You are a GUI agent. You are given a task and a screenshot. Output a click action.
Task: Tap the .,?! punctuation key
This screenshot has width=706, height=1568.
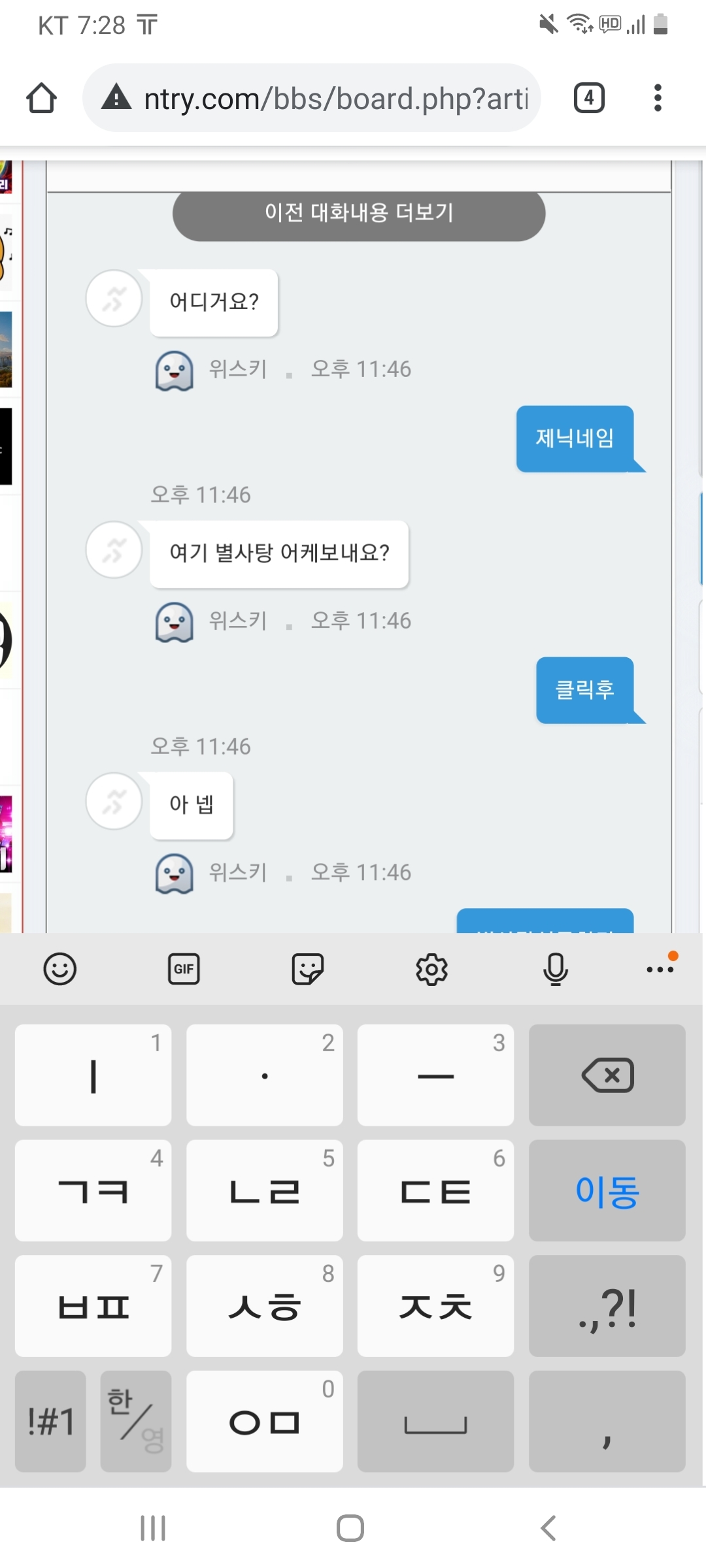pos(607,1306)
